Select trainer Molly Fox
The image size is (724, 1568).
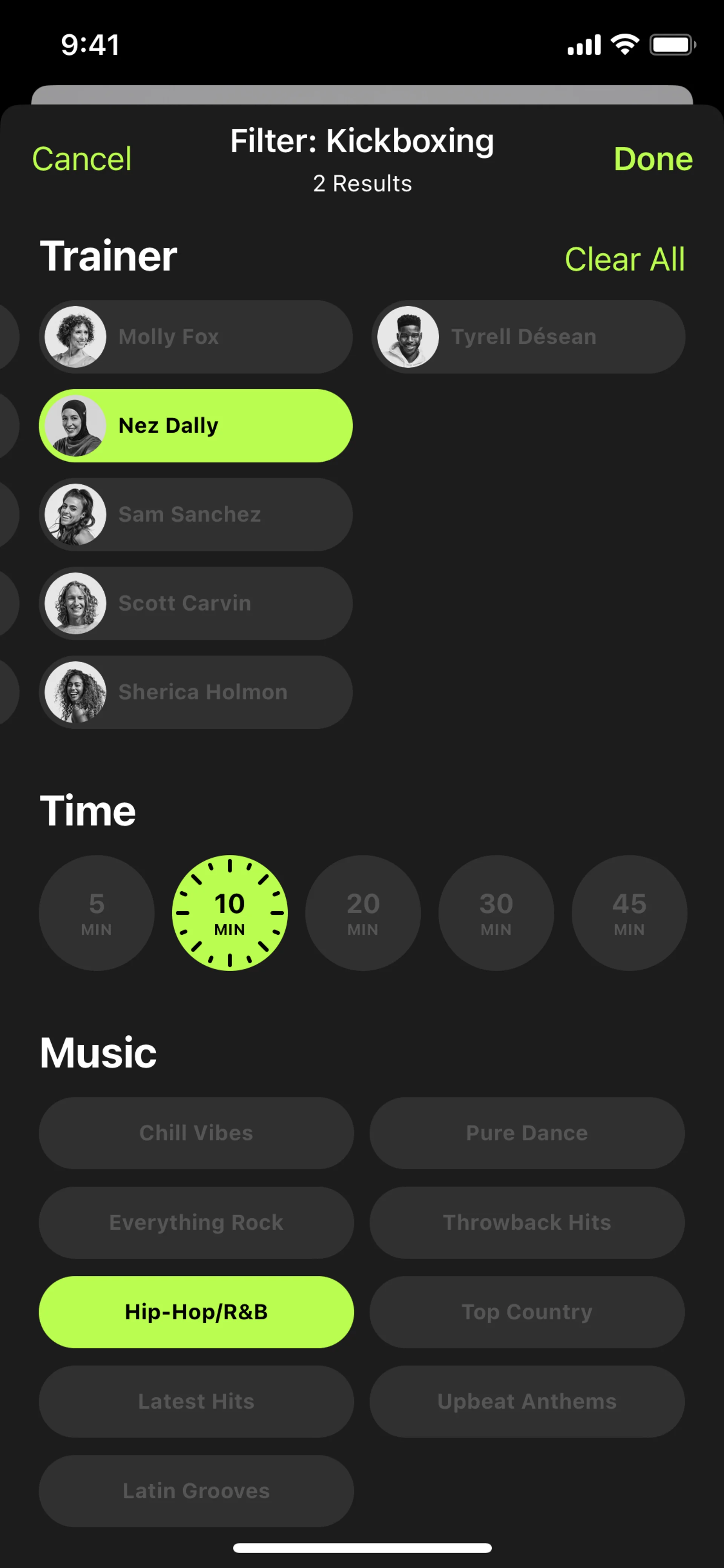tap(196, 336)
